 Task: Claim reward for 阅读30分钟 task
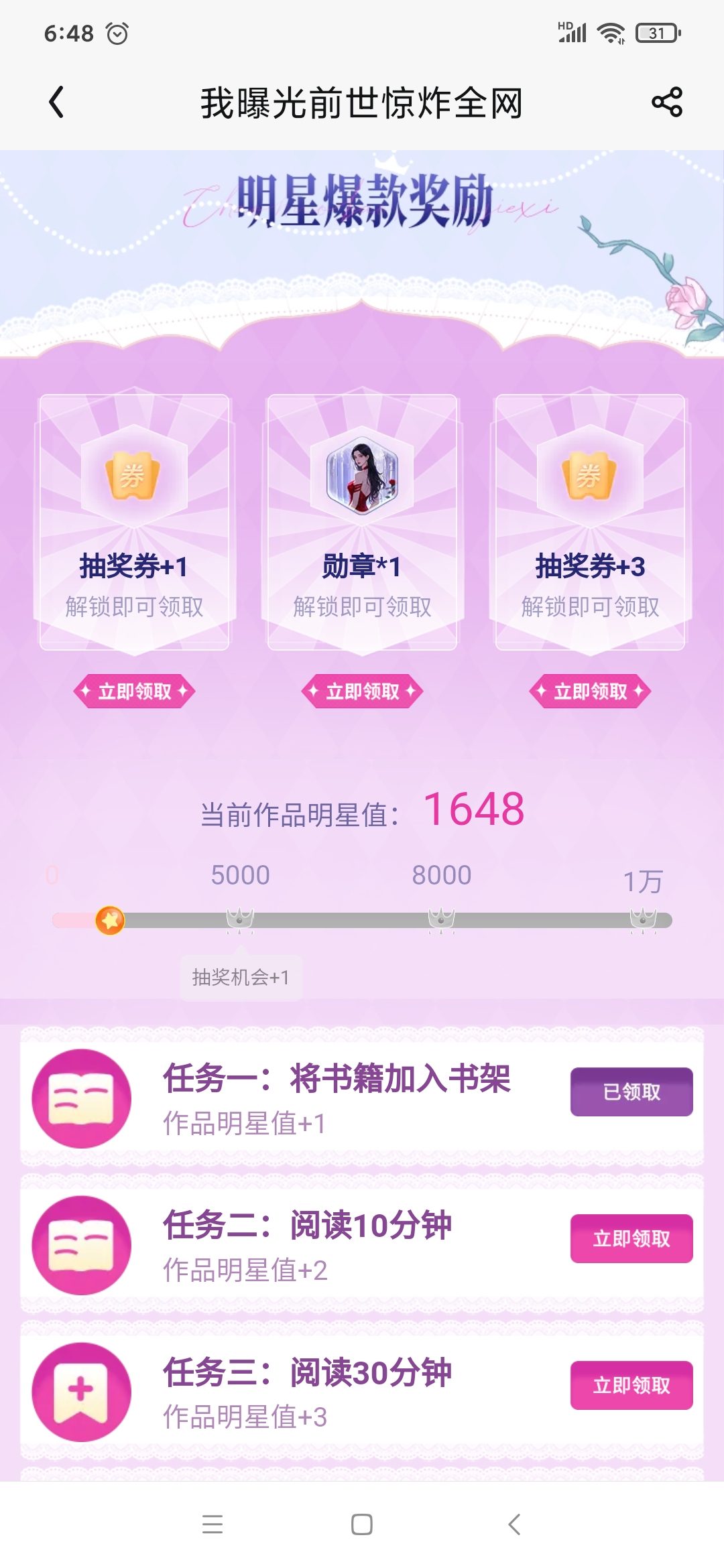tap(631, 1385)
